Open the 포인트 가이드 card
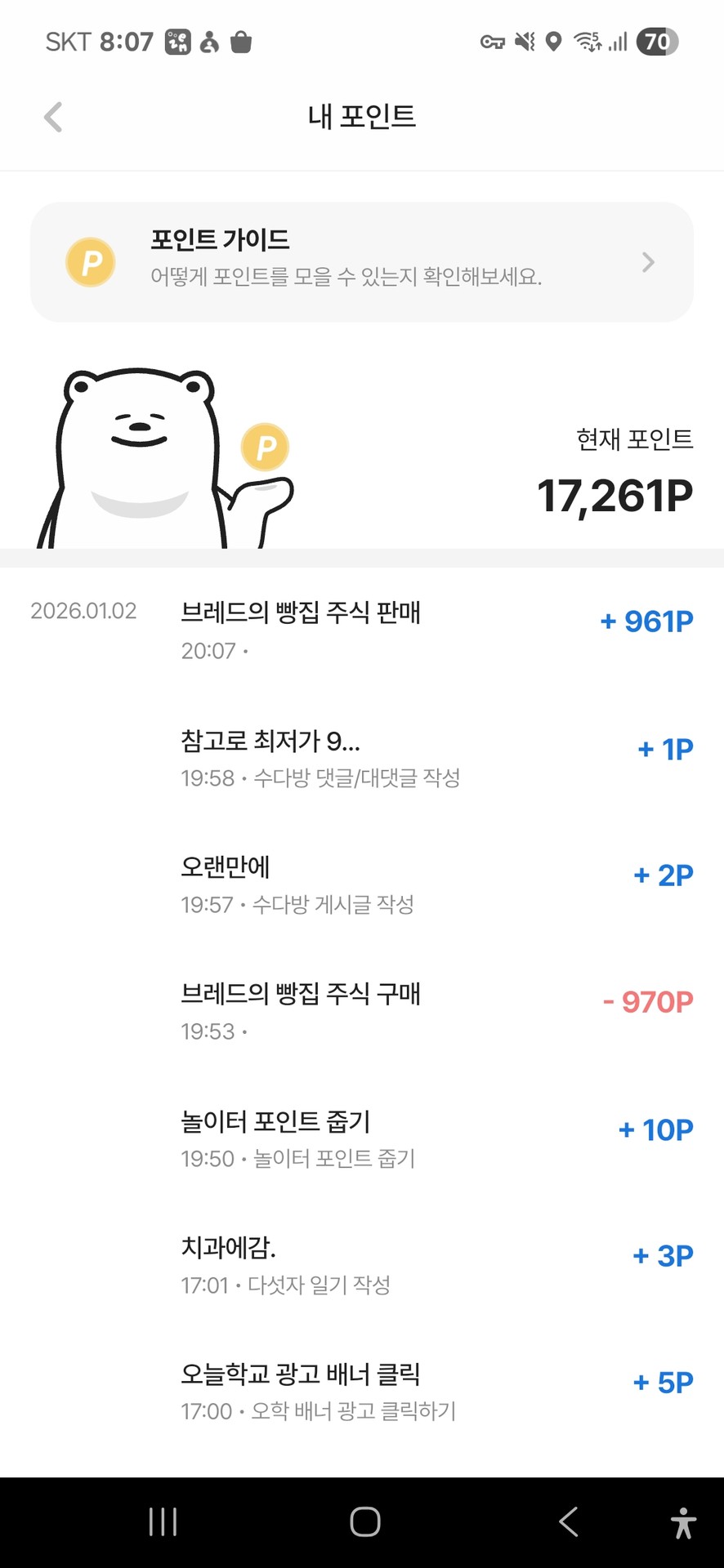The width and height of the screenshot is (724, 1568). [362, 261]
